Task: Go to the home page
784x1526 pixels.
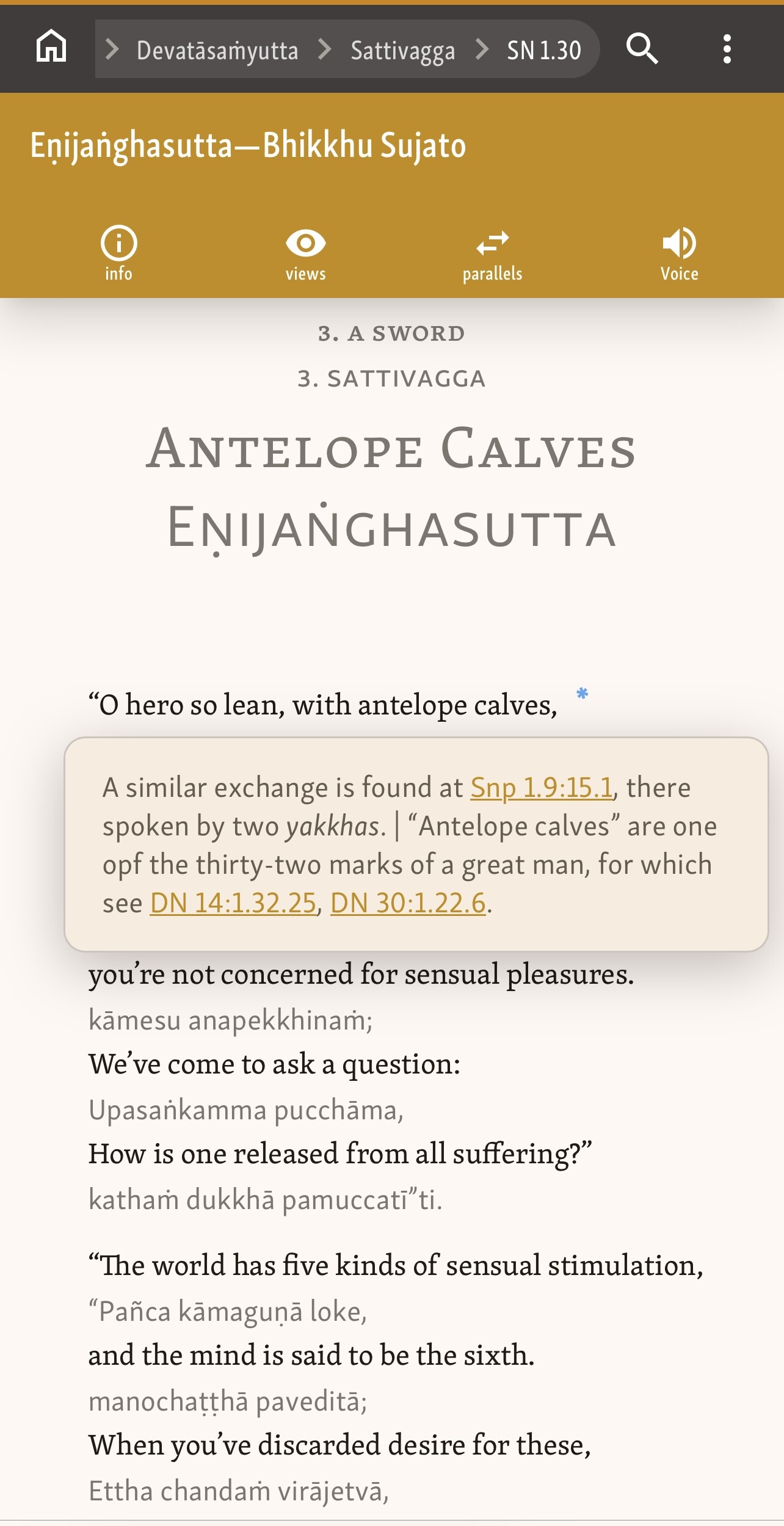Action: pyautogui.click(x=51, y=48)
